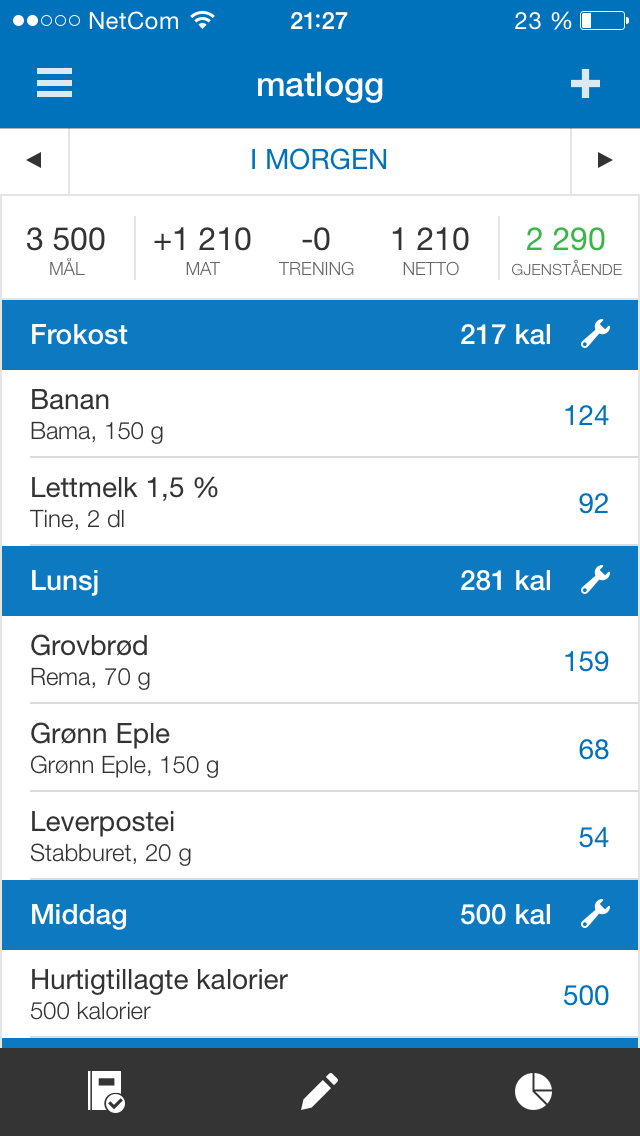Open the Leverpostei entry
The image size is (640, 1136).
click(320, 835)
